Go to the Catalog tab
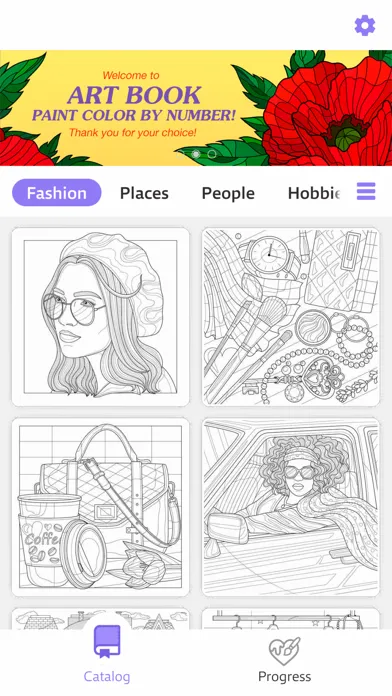 [x=107, y=654]
